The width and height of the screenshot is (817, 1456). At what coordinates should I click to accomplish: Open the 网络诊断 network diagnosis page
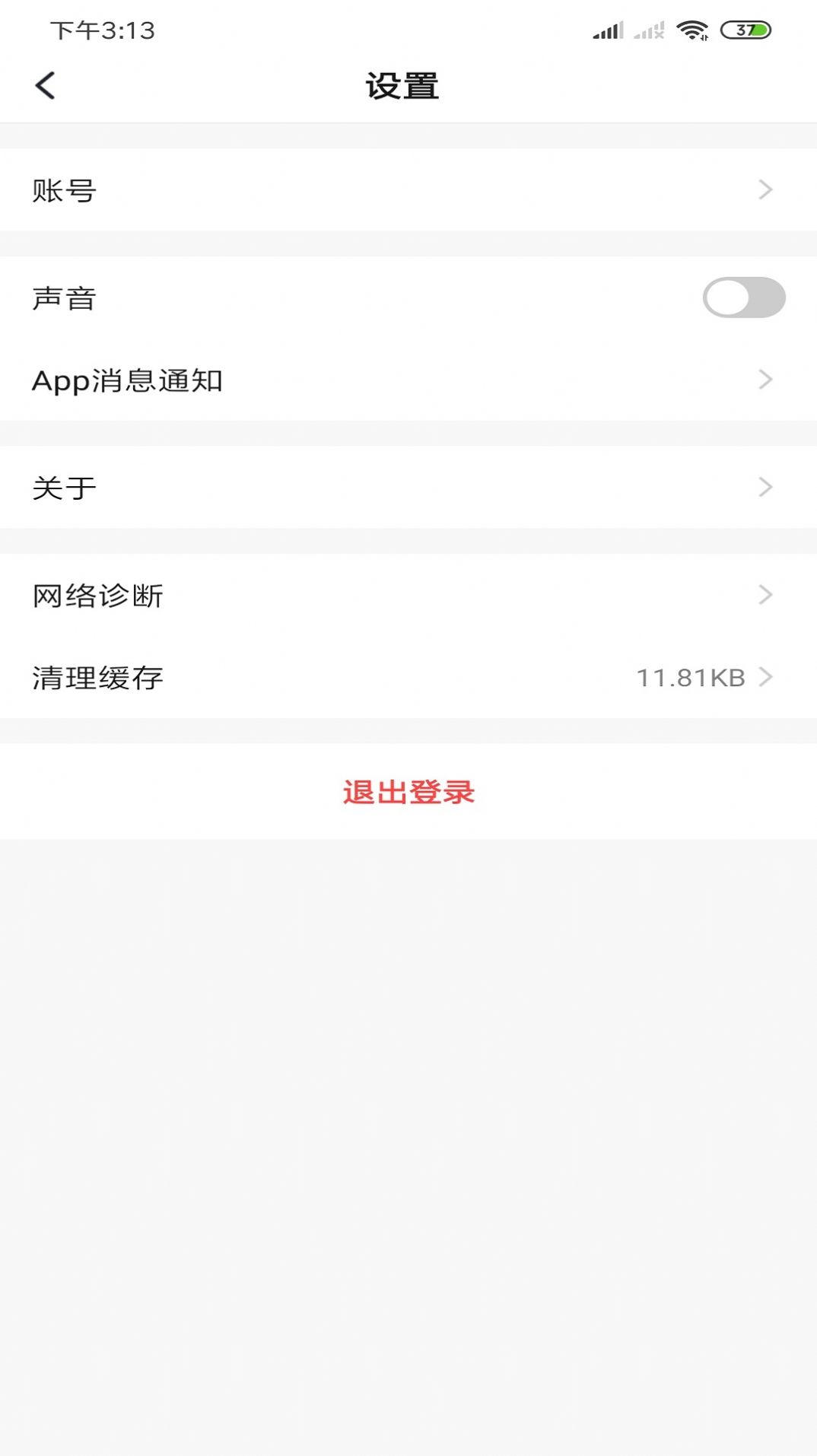408,596
